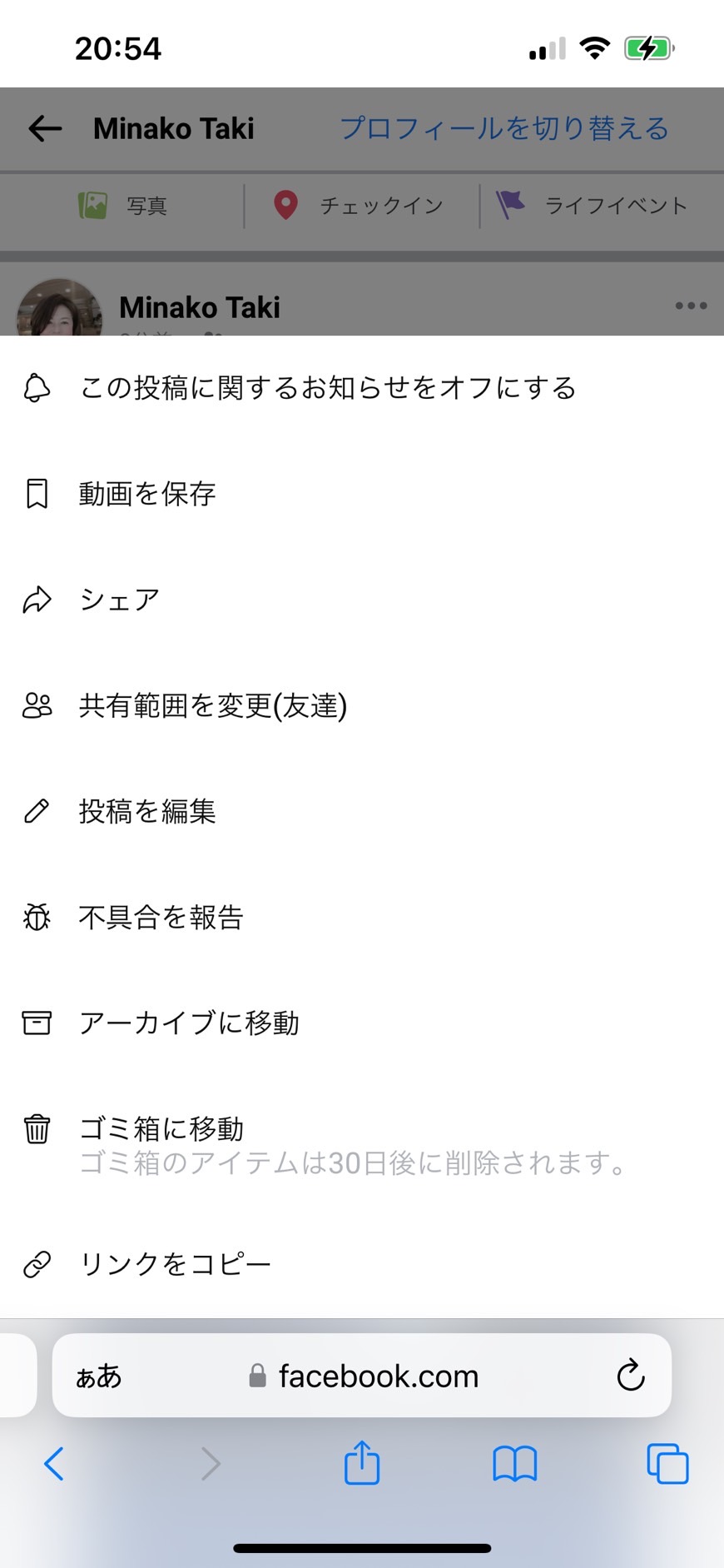Show all open Safari tabs
This screenshot has height=1568, width=724.
click(x=667, y=1463)
